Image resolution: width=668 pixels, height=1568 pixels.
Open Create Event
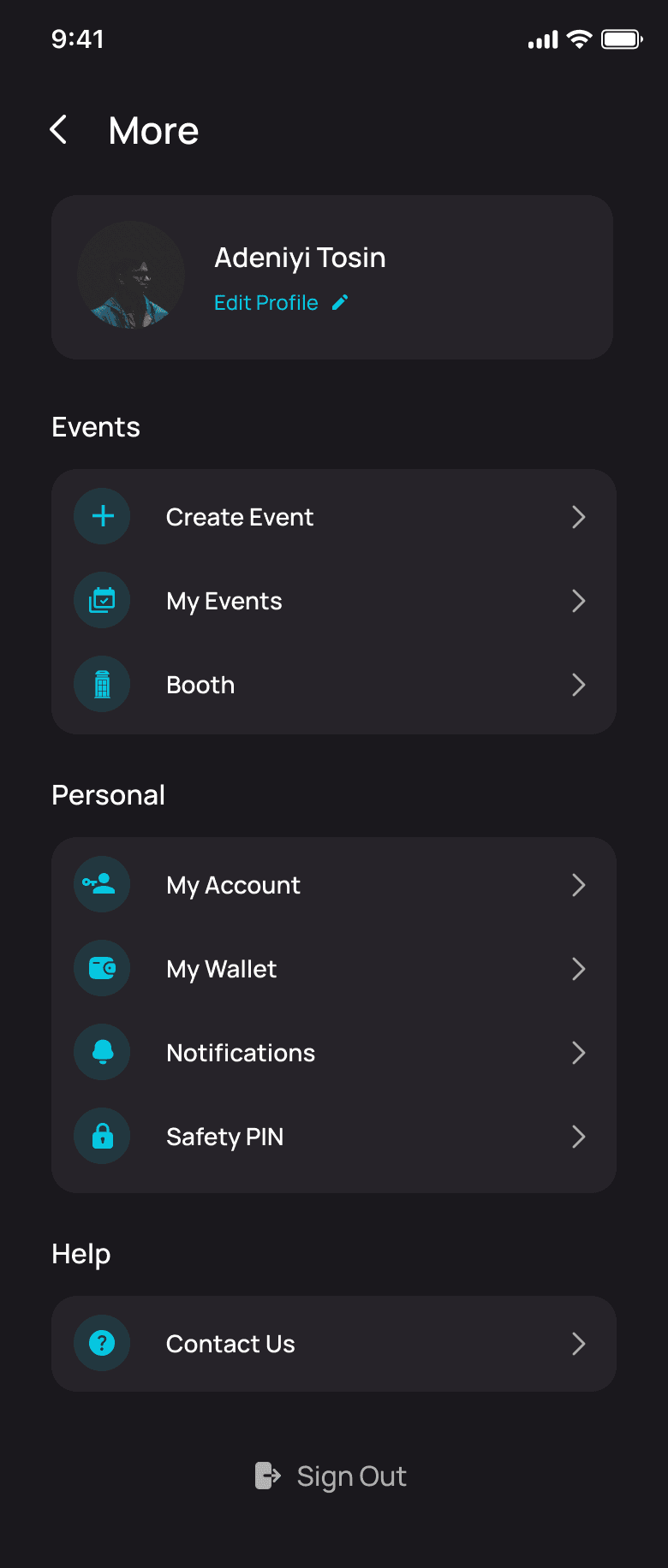[x=333, y=517]
